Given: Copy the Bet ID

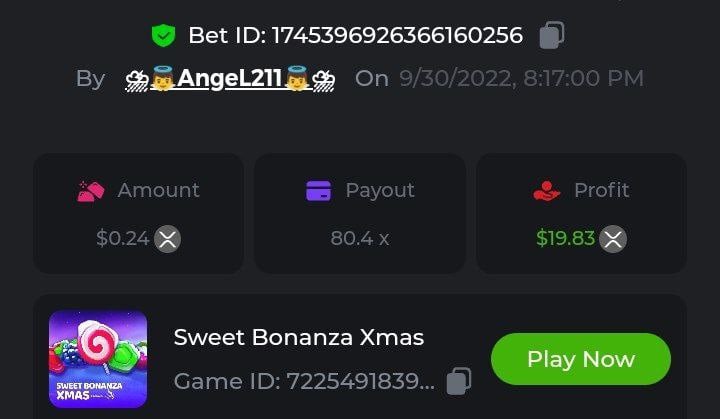Looking at the screenshot, I should [552, 36].
